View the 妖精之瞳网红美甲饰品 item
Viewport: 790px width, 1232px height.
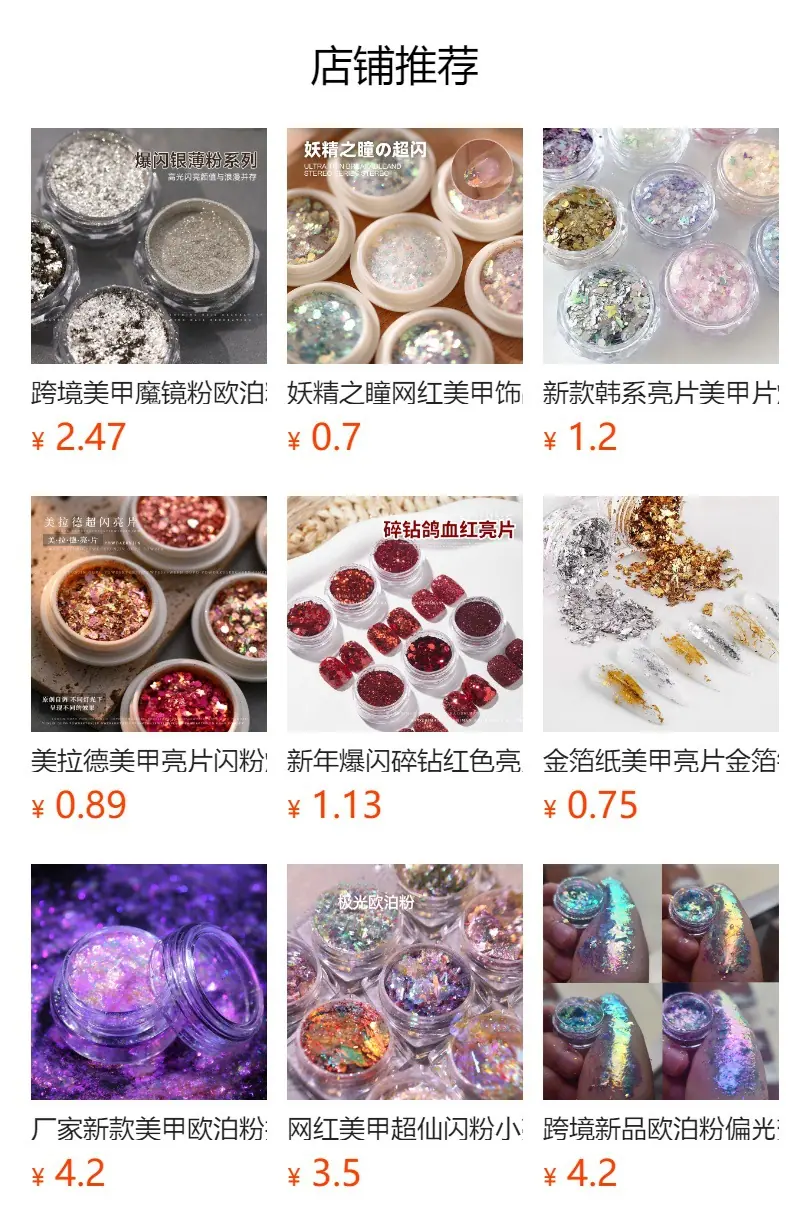(x=404, y=292)
